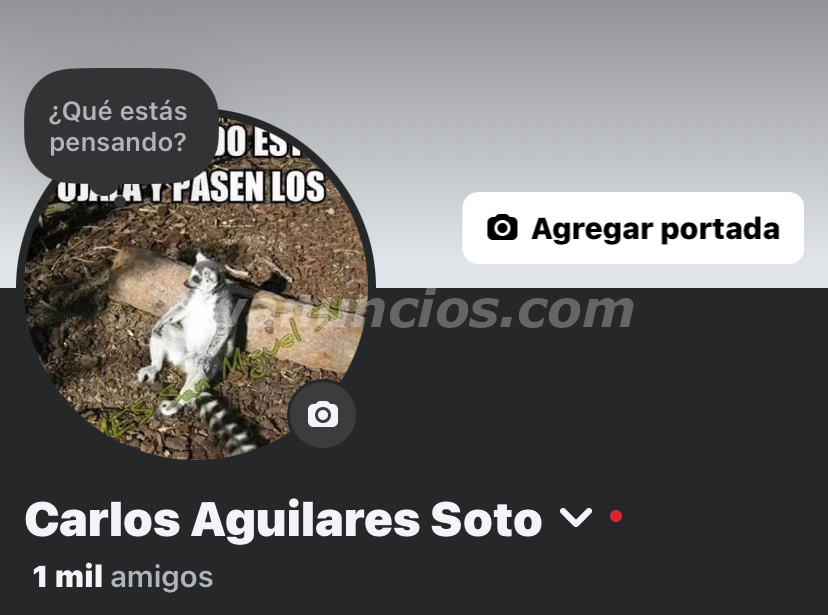Expand the chevron beside Carlos Aguilares Soto
This screenshot has width=828, height=615.
tap(576, 518)
